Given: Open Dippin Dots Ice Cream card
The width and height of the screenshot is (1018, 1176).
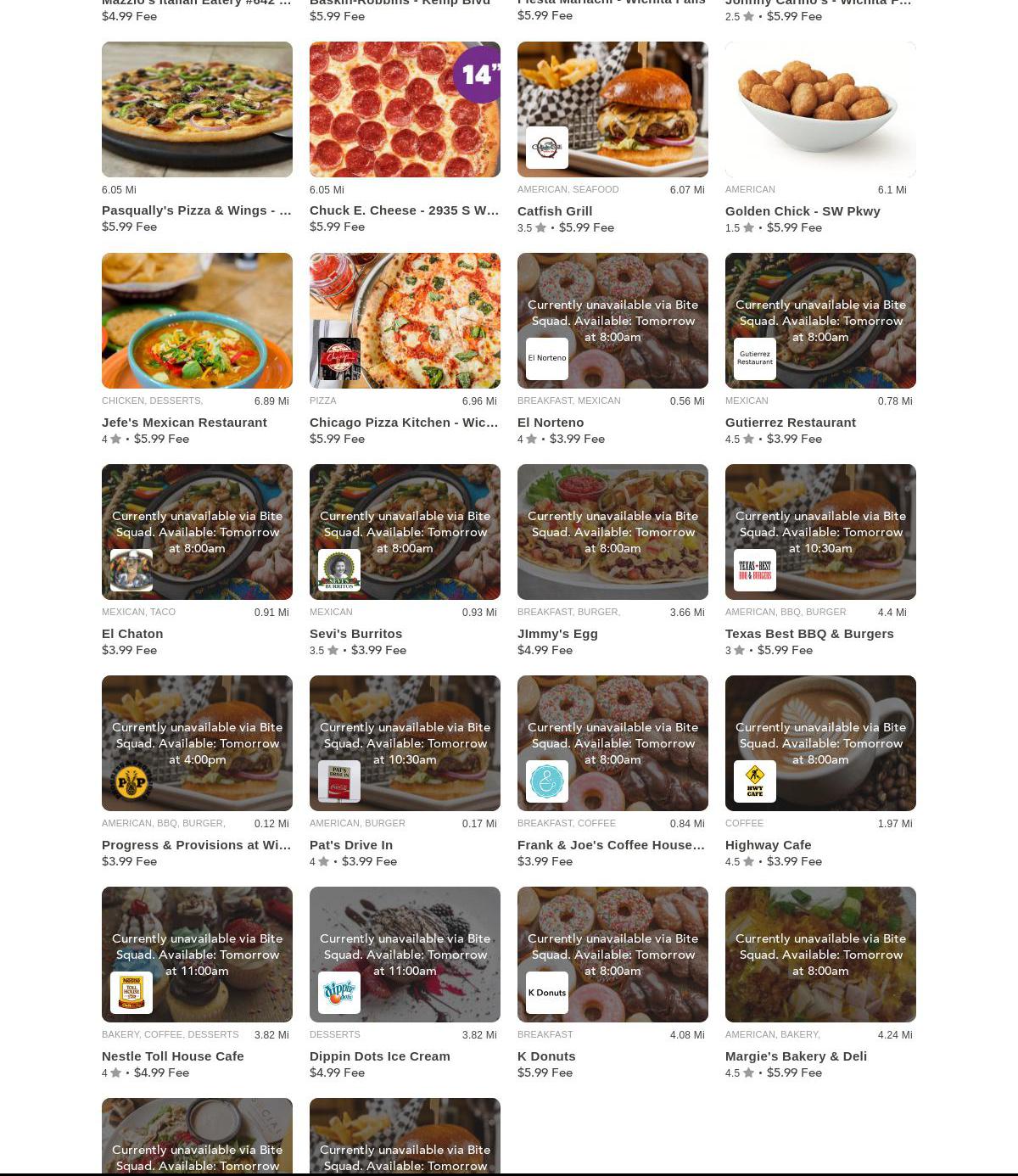Looking at the screenshot, I should point(405,955).
